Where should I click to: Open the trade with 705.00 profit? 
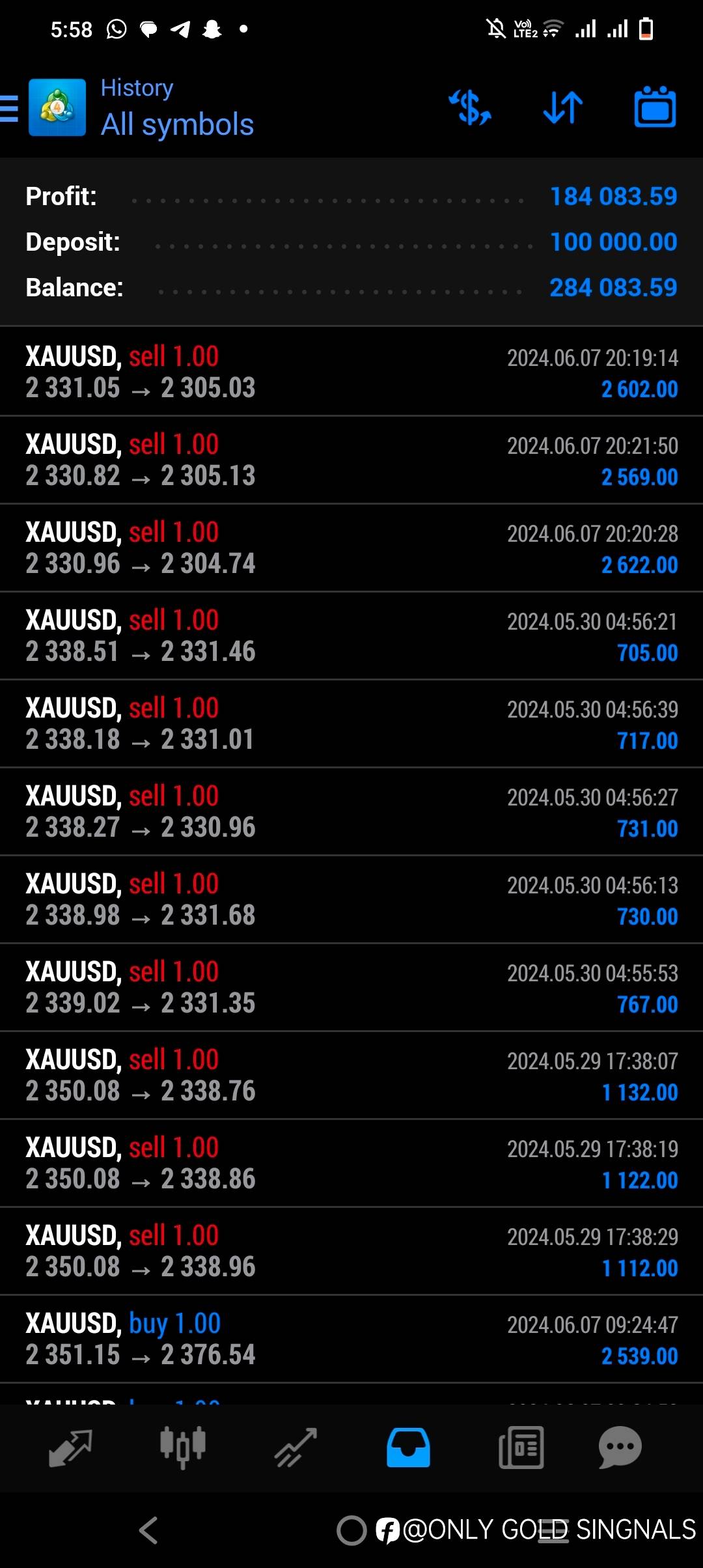click(x=351, y=636)
